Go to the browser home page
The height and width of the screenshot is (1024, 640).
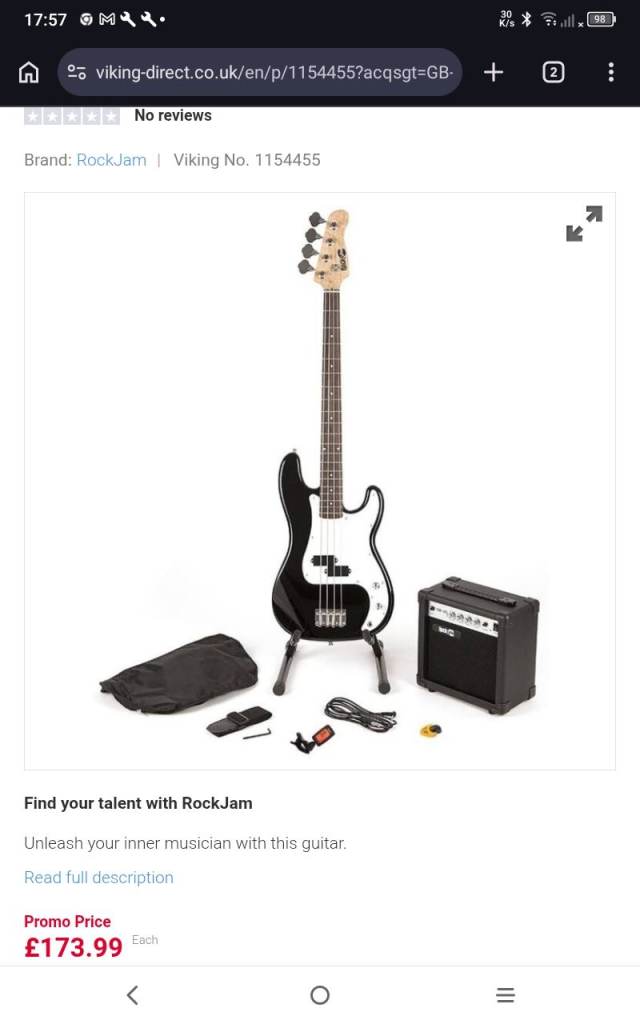point(29,72)
